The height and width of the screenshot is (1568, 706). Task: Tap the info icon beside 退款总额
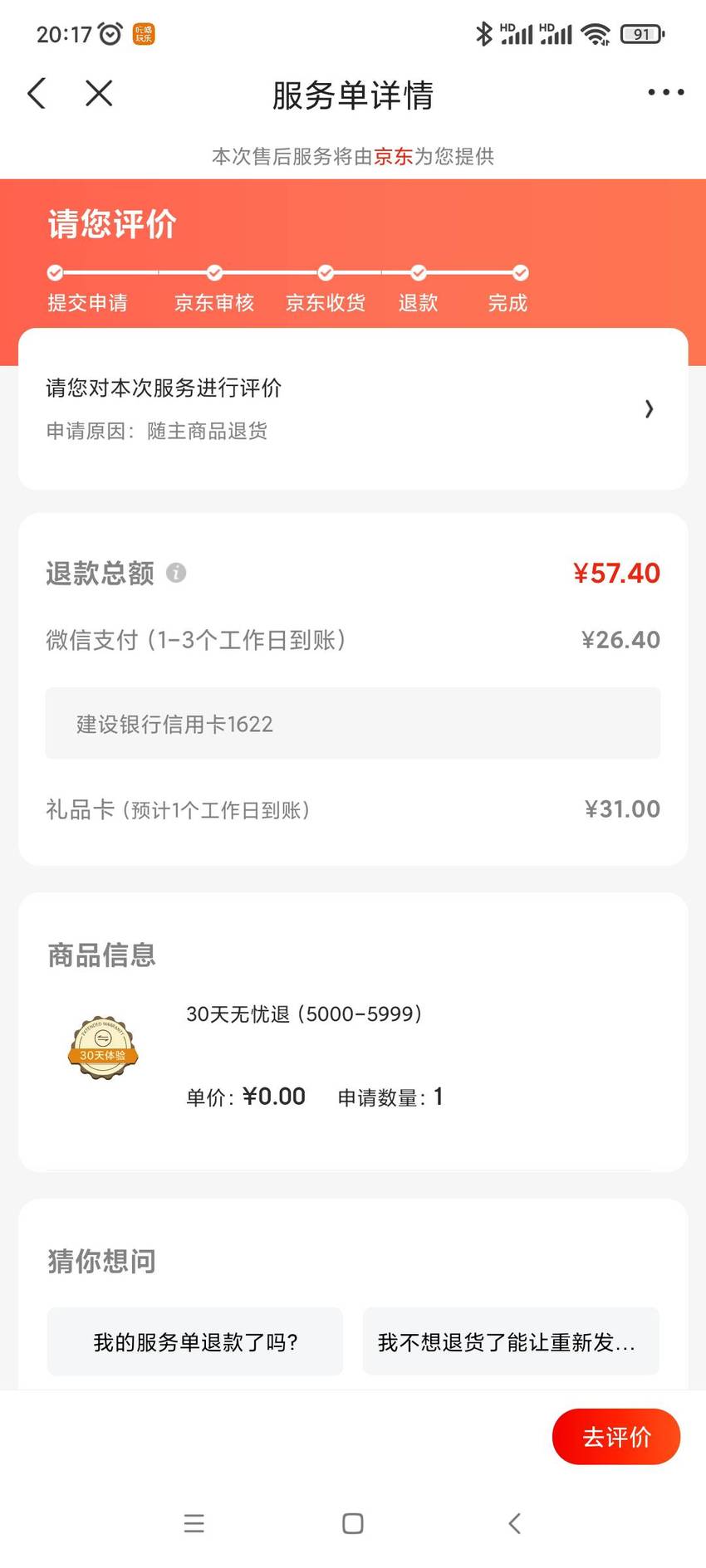[x=176, y=573]
